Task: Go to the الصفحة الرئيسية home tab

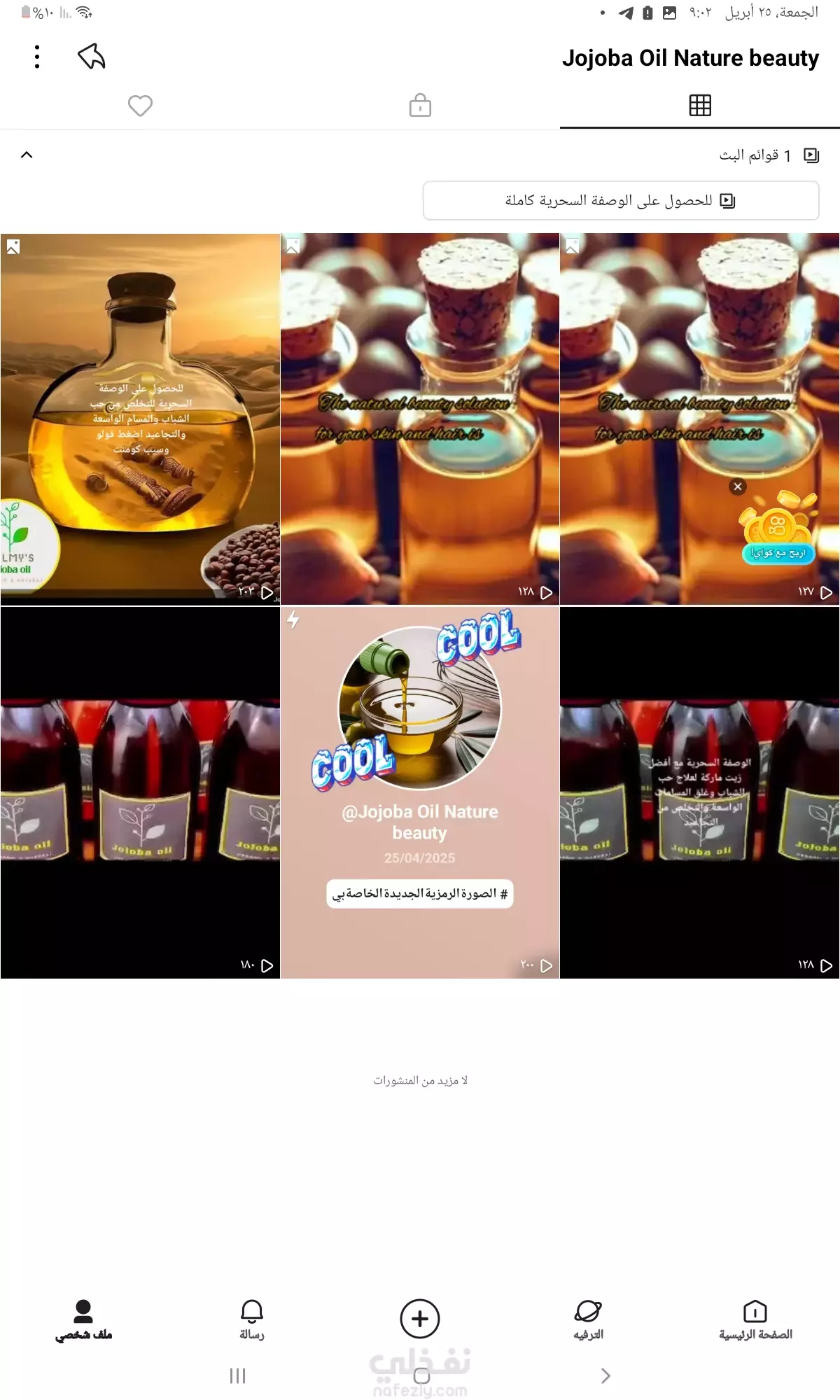Action: tap(755, 1319)
